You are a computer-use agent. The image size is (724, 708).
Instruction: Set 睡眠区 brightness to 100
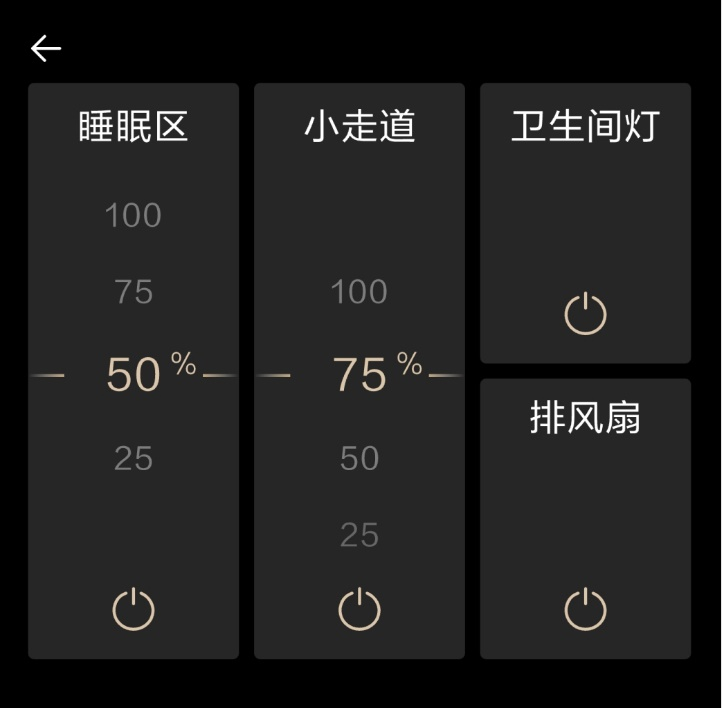click(x=133, y=215)
